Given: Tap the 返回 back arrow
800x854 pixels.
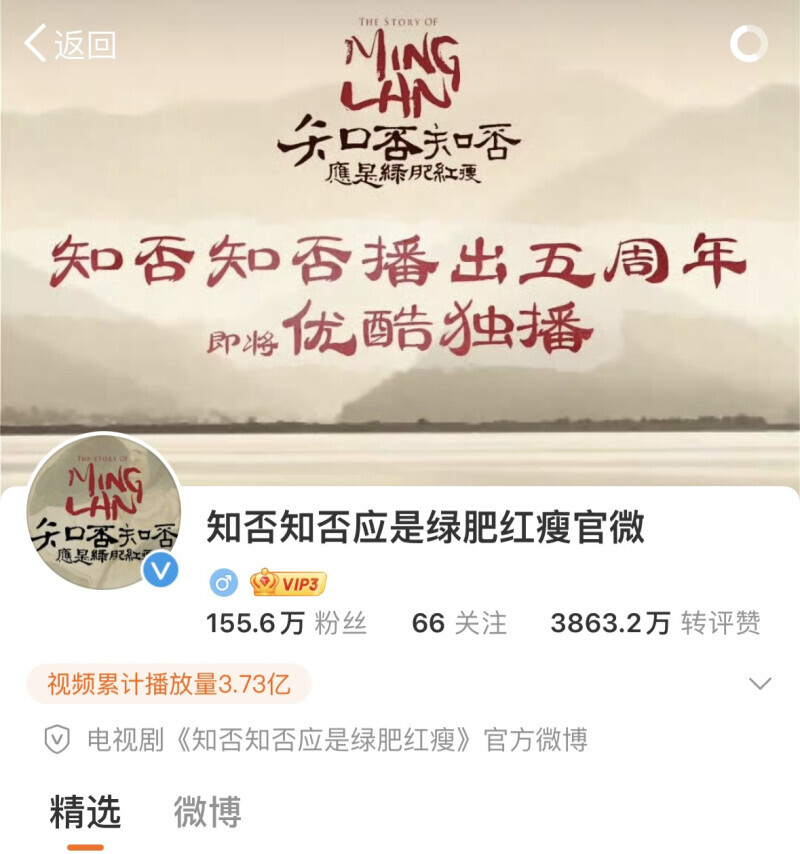Looking at the screenshot, I should pyautogui.click(x=68, y=44).
